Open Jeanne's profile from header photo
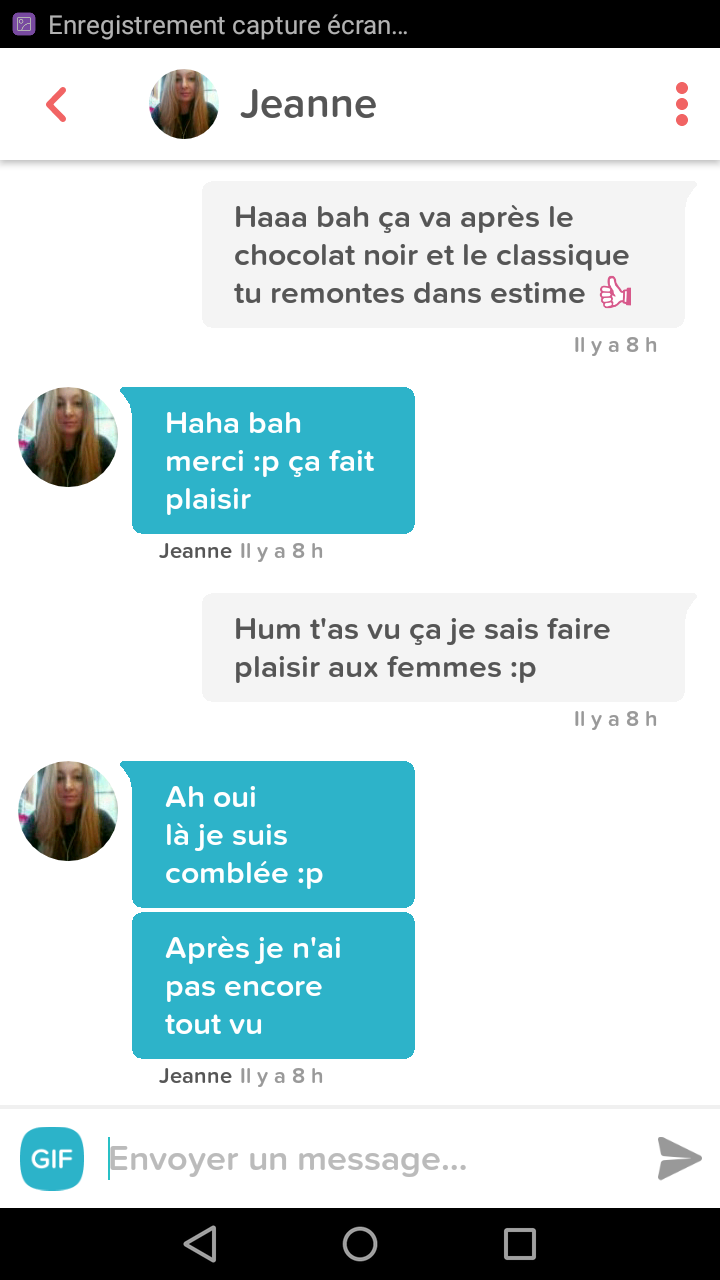This screenshot has width=720, height=1280. point(184,104)
